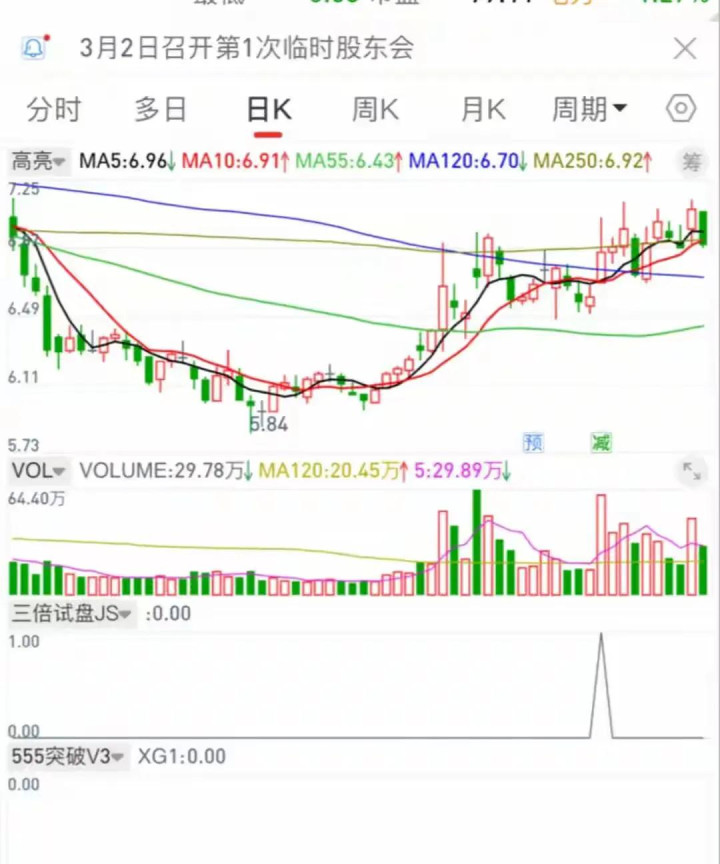720x864 pixels.
Task: Expand the volume chart to fullscreen
Action: coord(691,470)
